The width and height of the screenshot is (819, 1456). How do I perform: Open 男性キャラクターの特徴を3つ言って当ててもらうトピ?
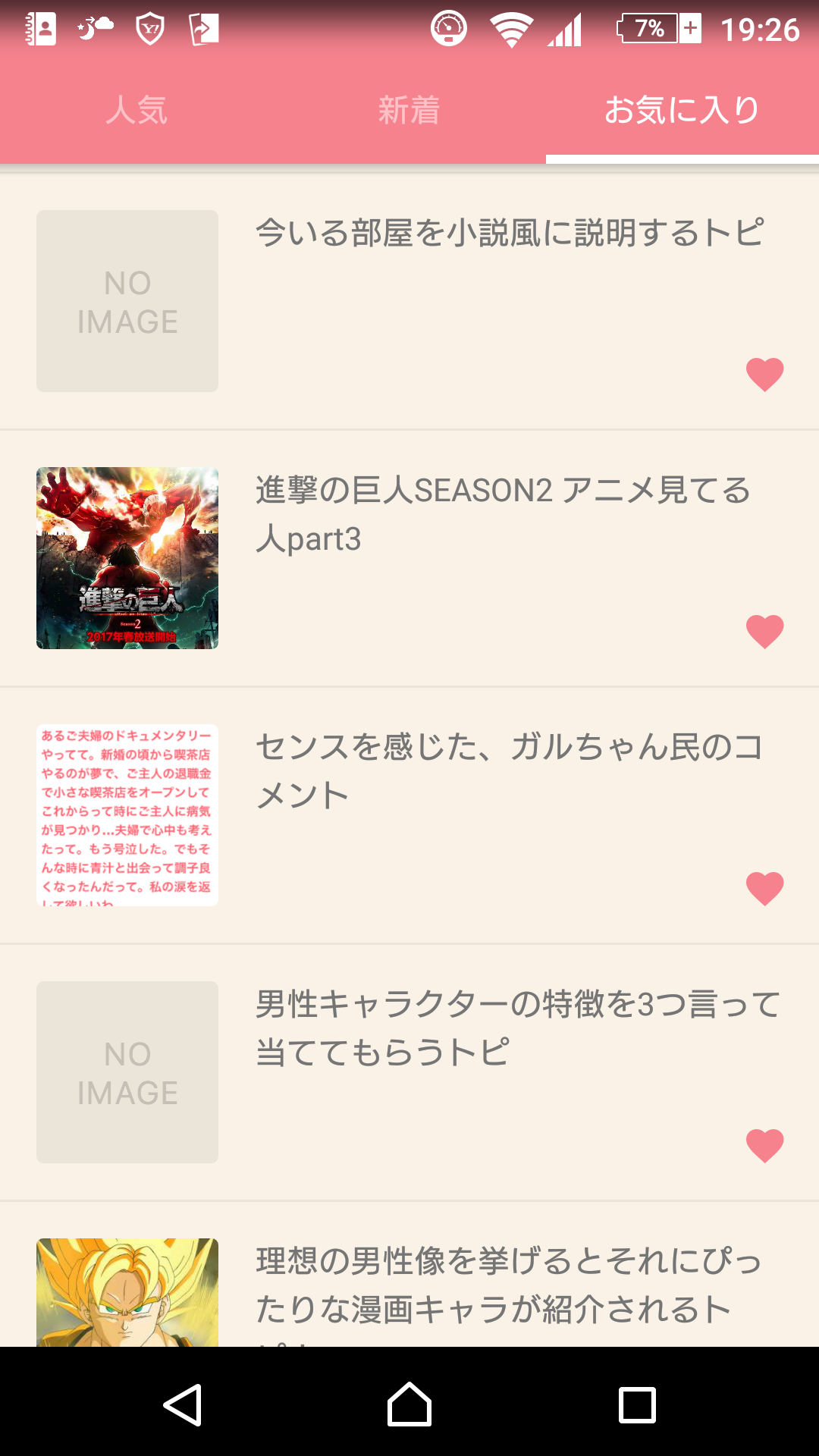(409, 1072)
